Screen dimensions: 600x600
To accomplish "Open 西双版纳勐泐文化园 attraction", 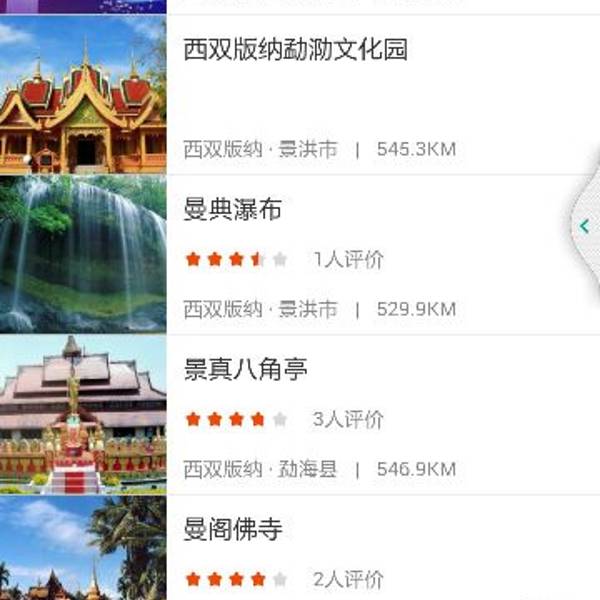I will (296, 50).
